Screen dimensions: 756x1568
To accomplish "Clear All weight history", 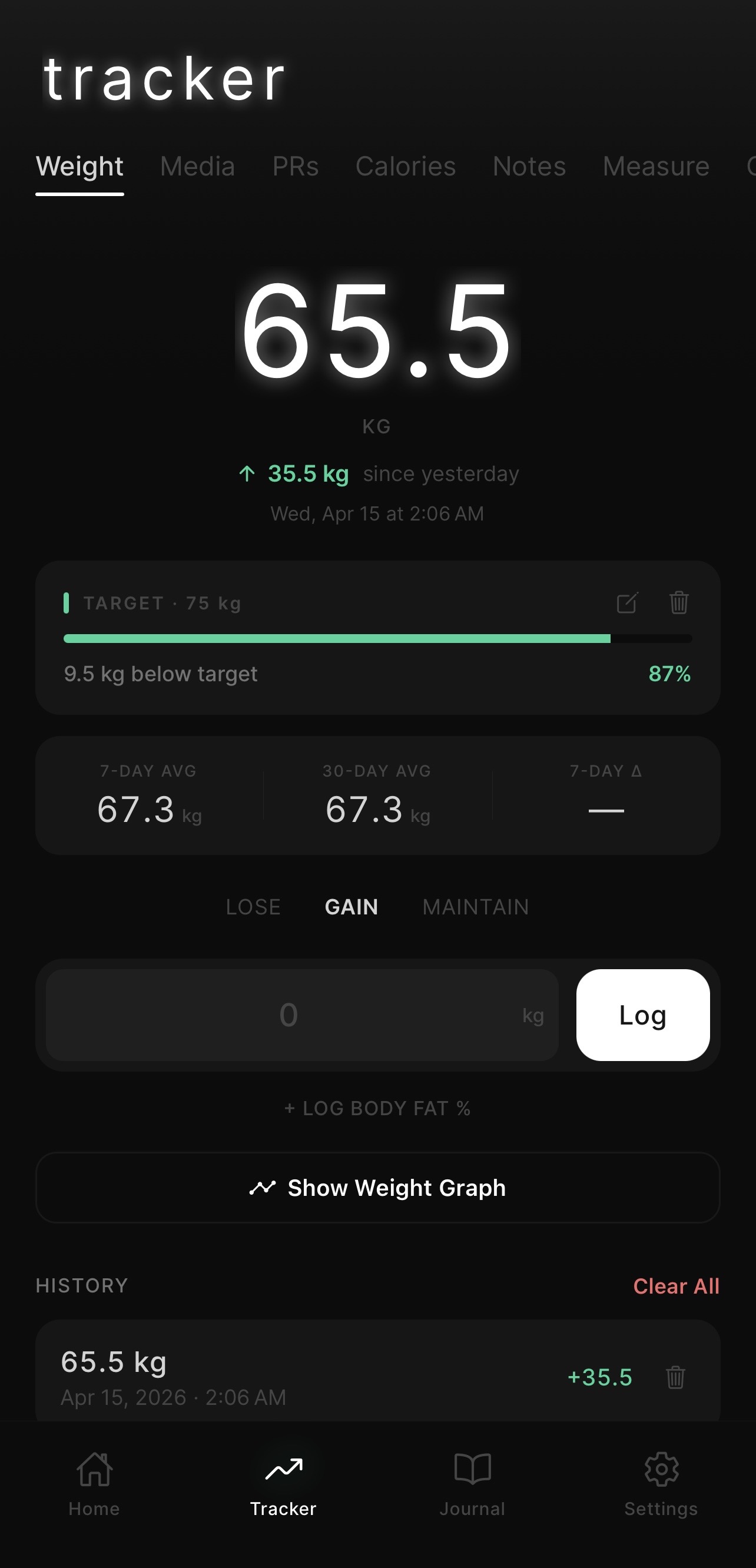I will pos(676,1286).
